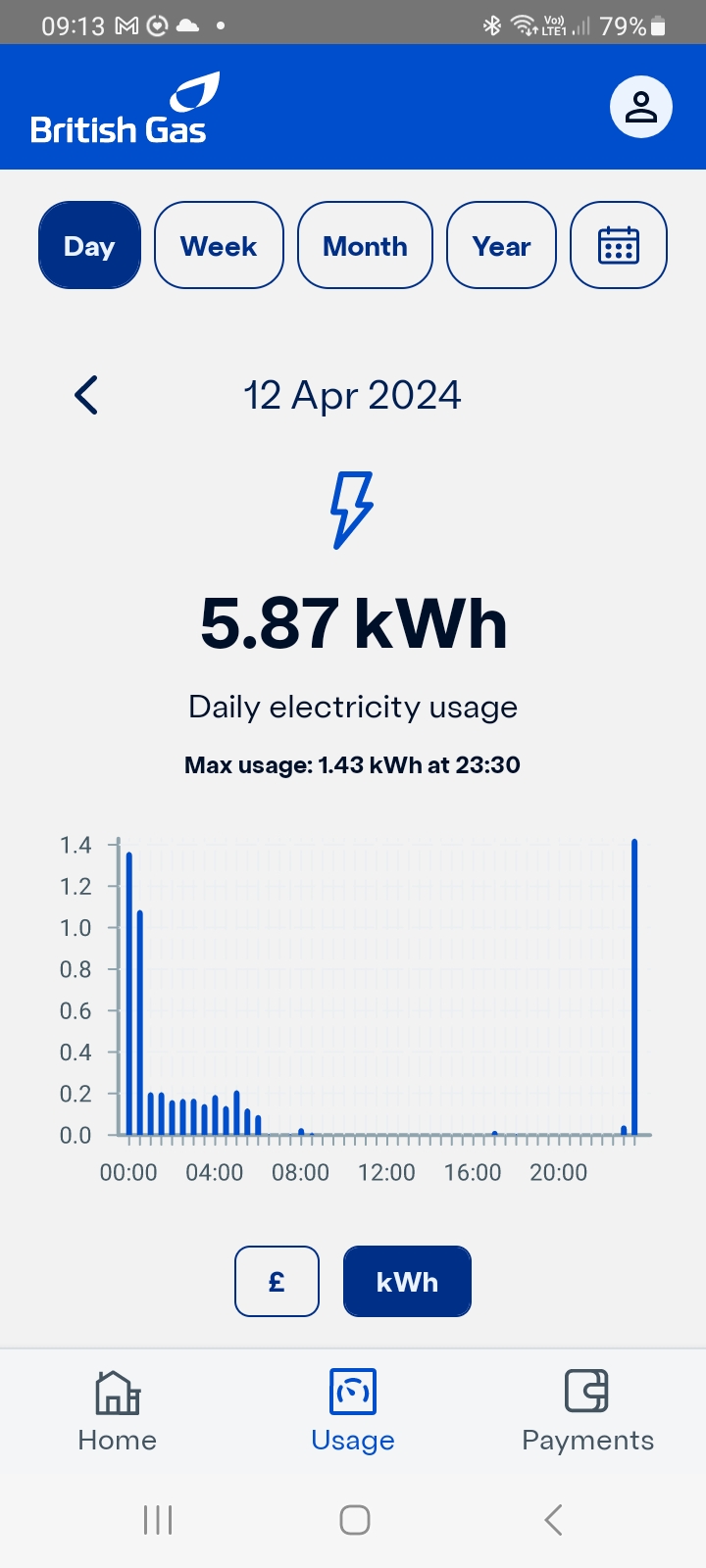Show usage in kWh
706x1568 pixels.
[407, 1281]
